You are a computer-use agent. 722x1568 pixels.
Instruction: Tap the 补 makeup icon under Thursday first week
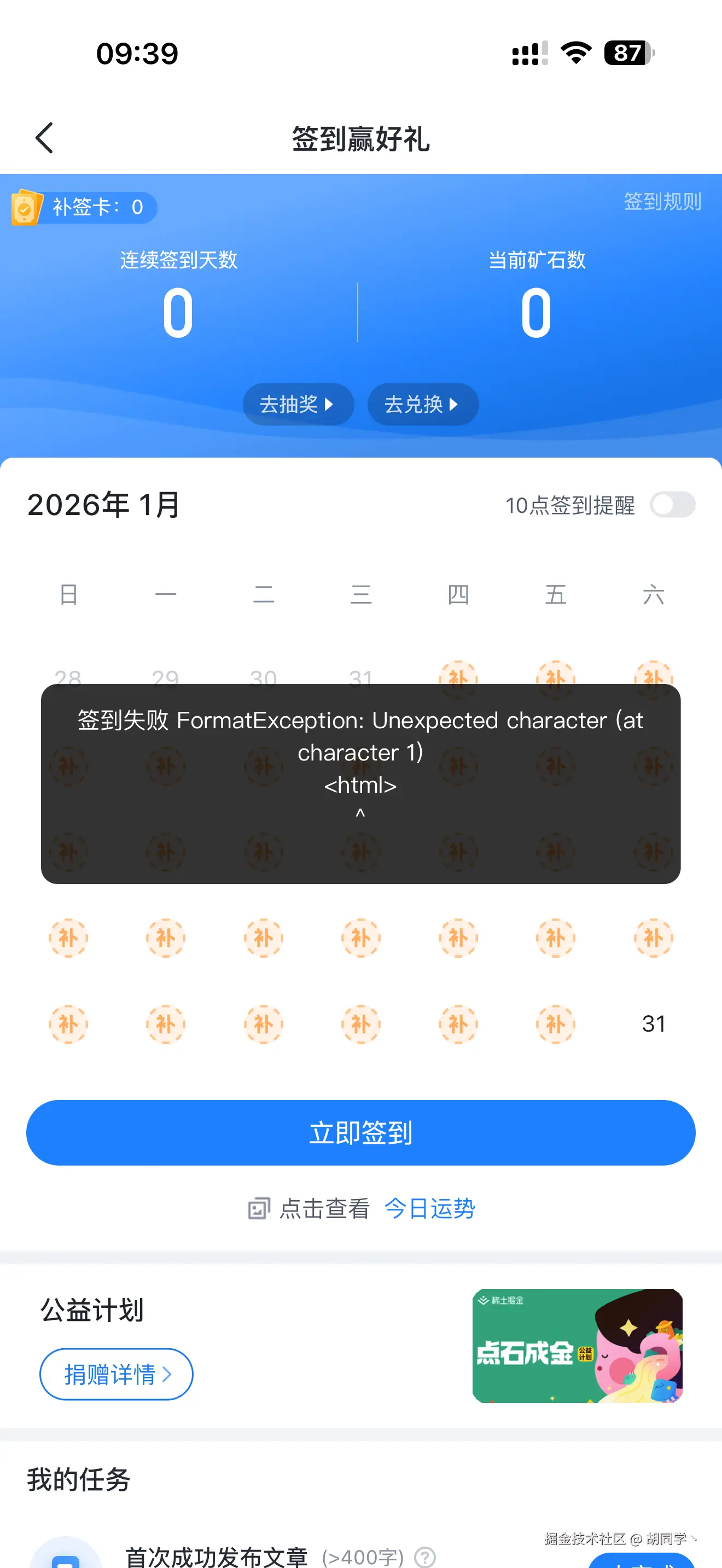coord(458,677)
